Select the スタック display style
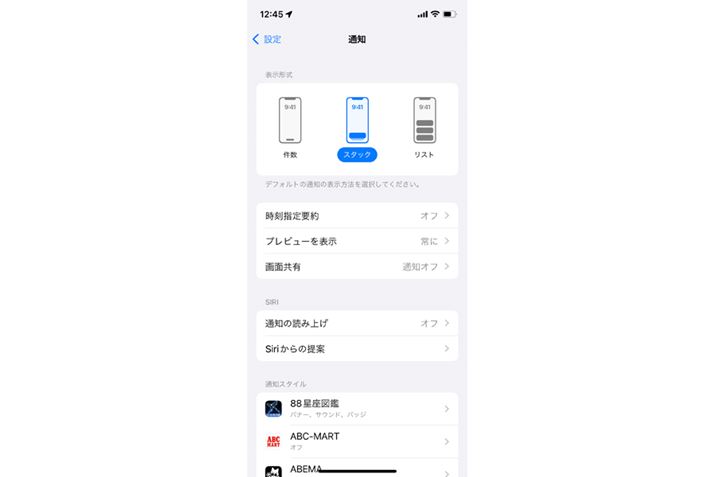The image size is (715, 477). 357,127
